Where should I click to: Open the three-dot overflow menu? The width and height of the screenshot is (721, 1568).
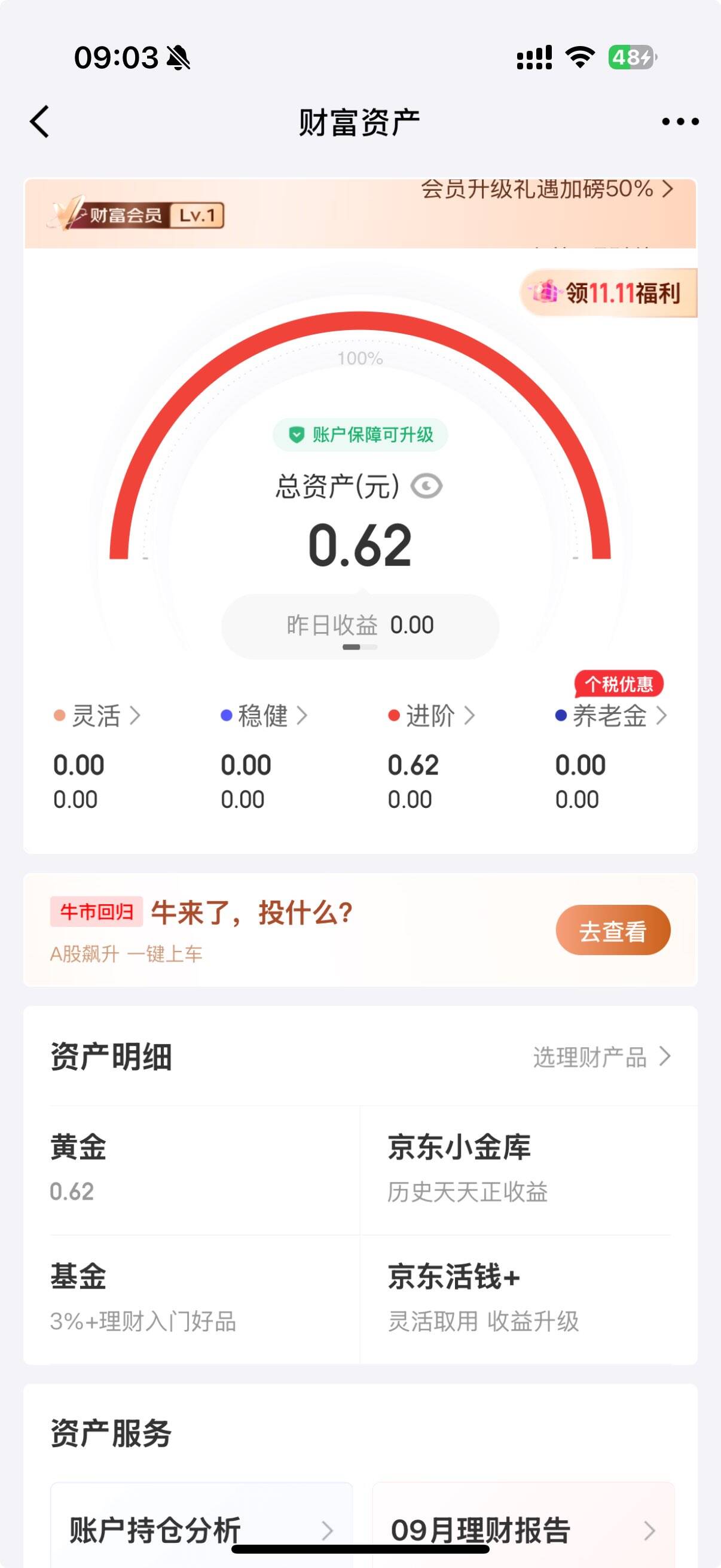pyautogui.click(x=680, y=122)
